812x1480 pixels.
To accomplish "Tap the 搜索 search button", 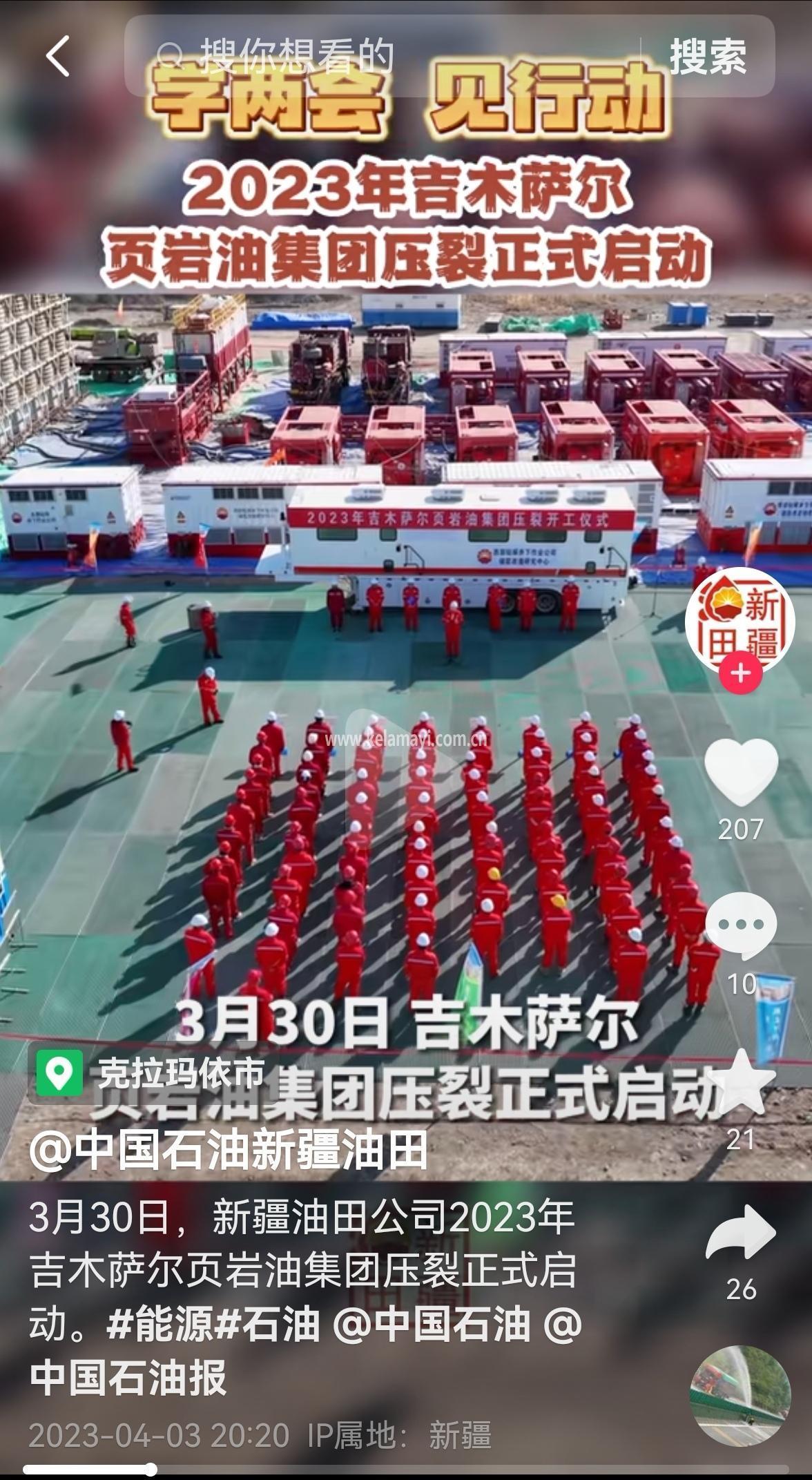I will (x=708, y=57).
